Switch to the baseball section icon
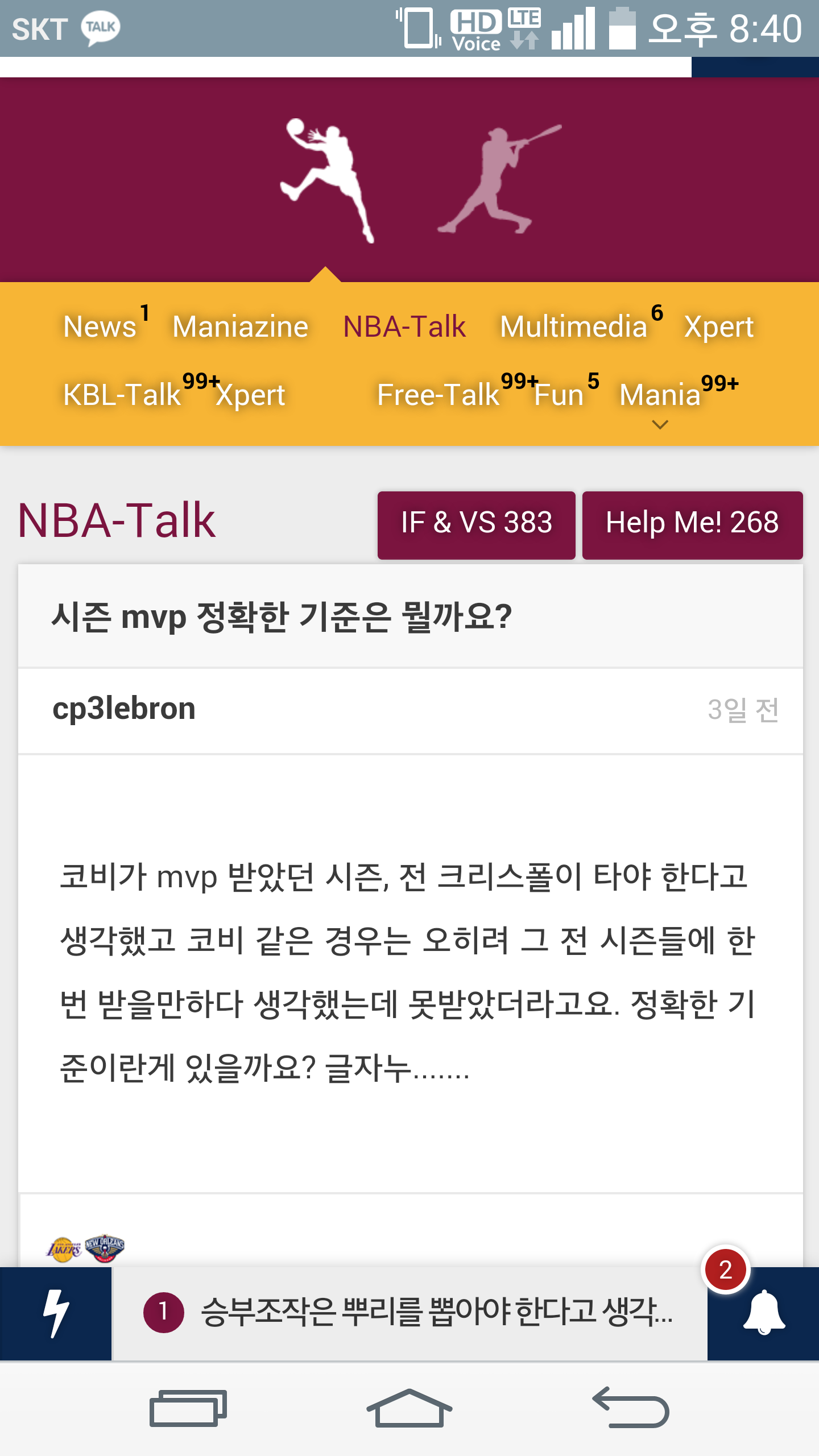The height and width of the screenshot is (1456, 819). (499, 179)
